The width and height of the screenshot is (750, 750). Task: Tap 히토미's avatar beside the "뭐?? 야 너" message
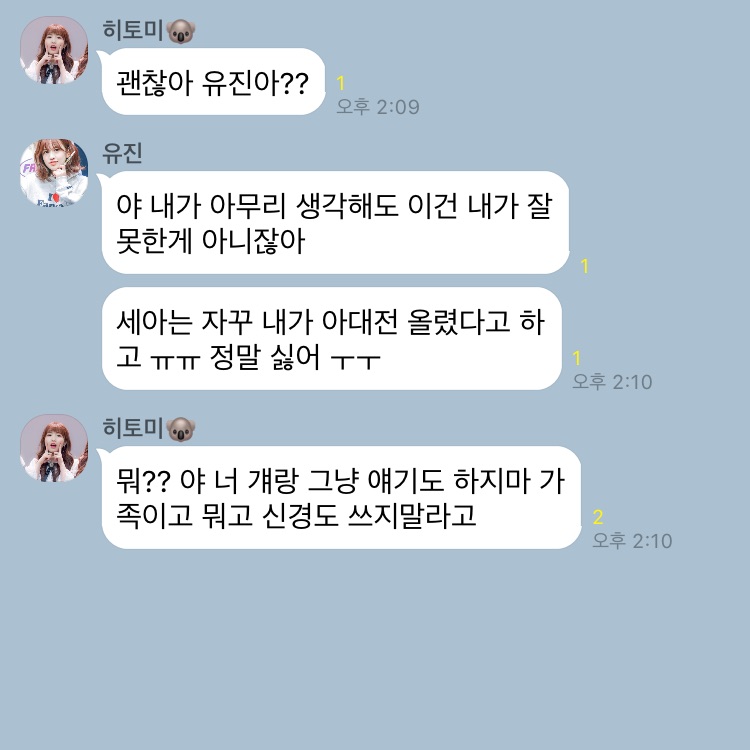[x=55, y=449]
